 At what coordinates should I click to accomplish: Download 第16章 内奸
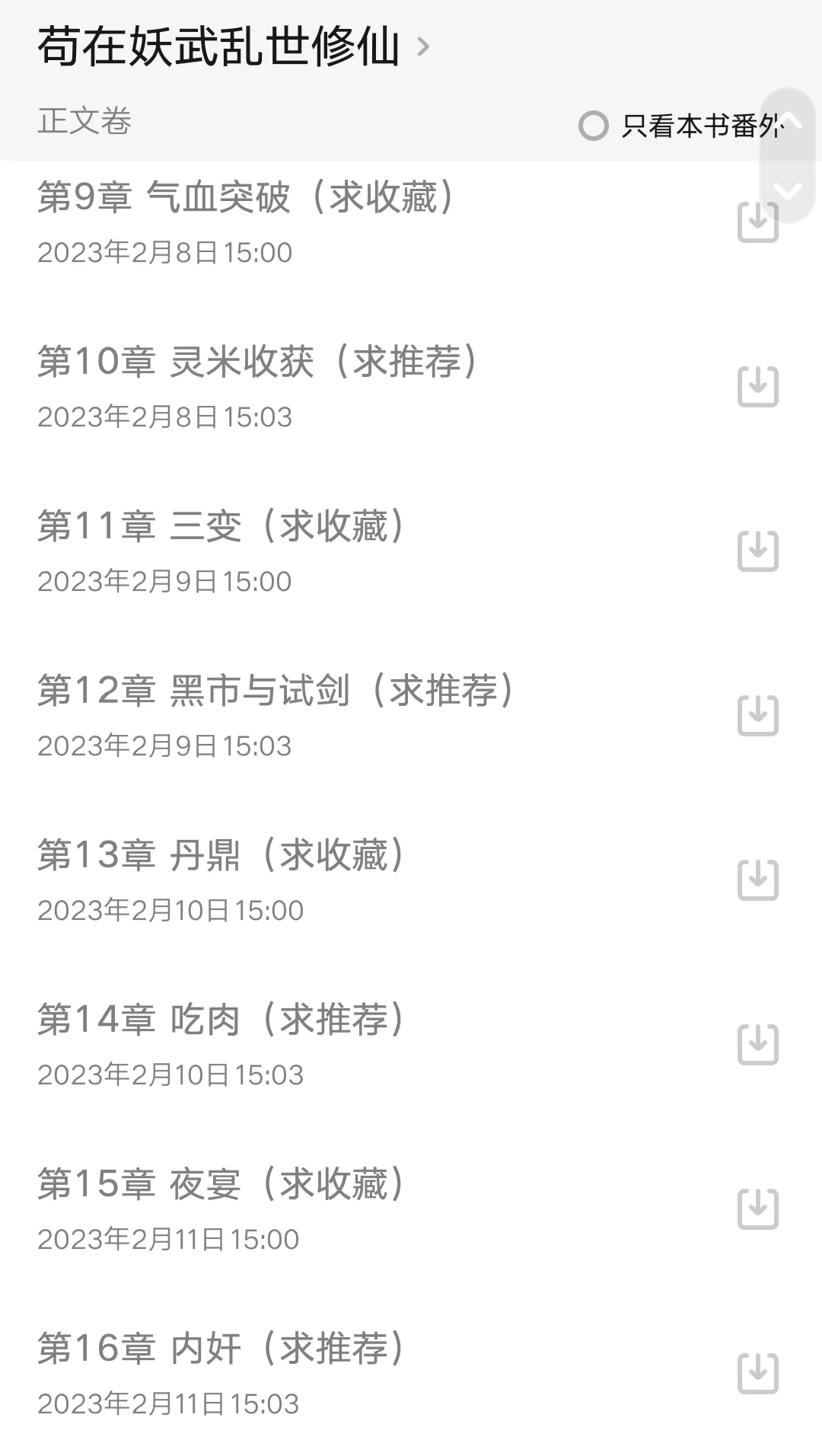click(x=757, y=1374)
